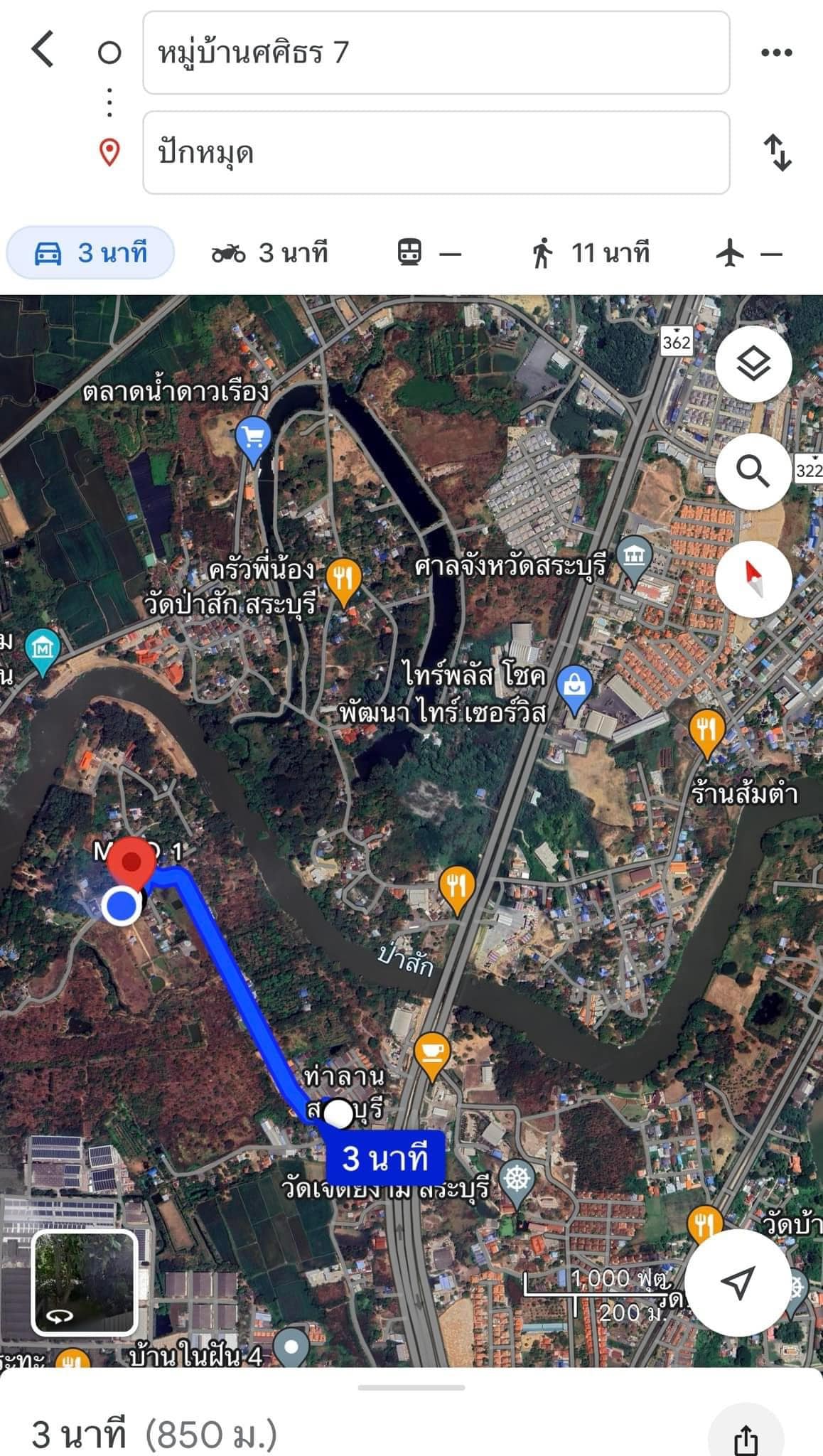This screenshot has height=1456, width=823.
Task: Open the three-dot overflow menu
Action: pyautogui.click(x=776, y=53)
